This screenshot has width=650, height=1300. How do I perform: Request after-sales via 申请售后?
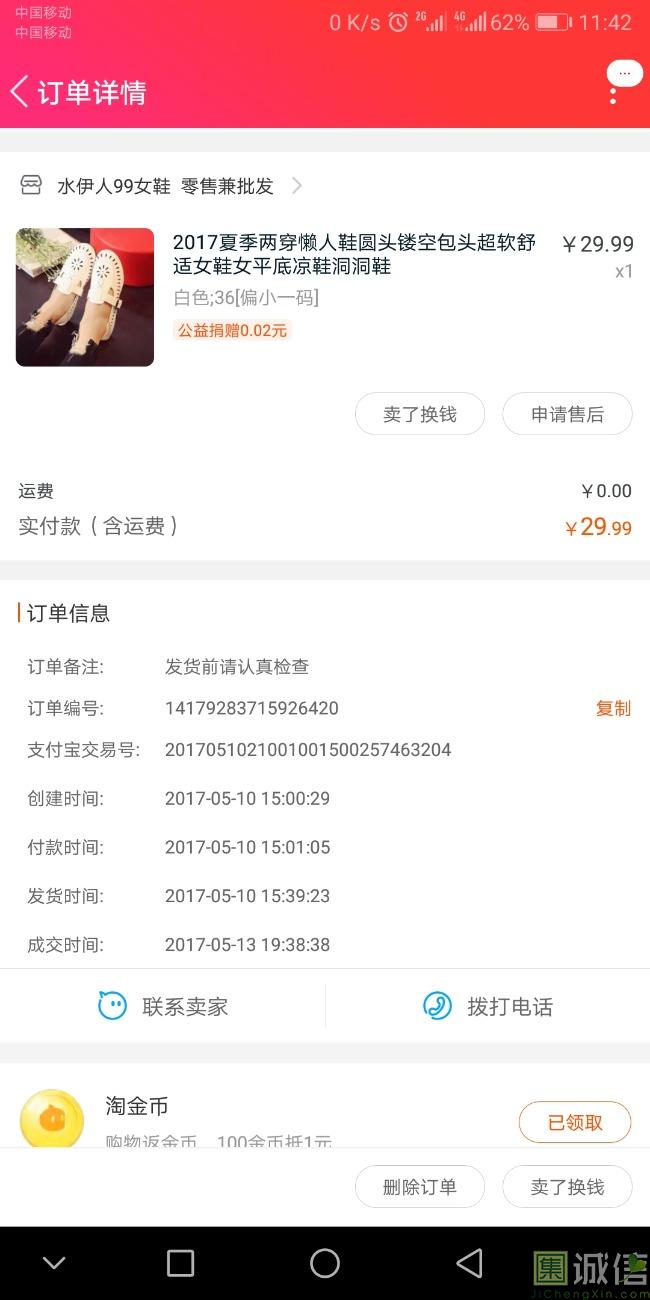pyautogui.click(x=567, y=414)
